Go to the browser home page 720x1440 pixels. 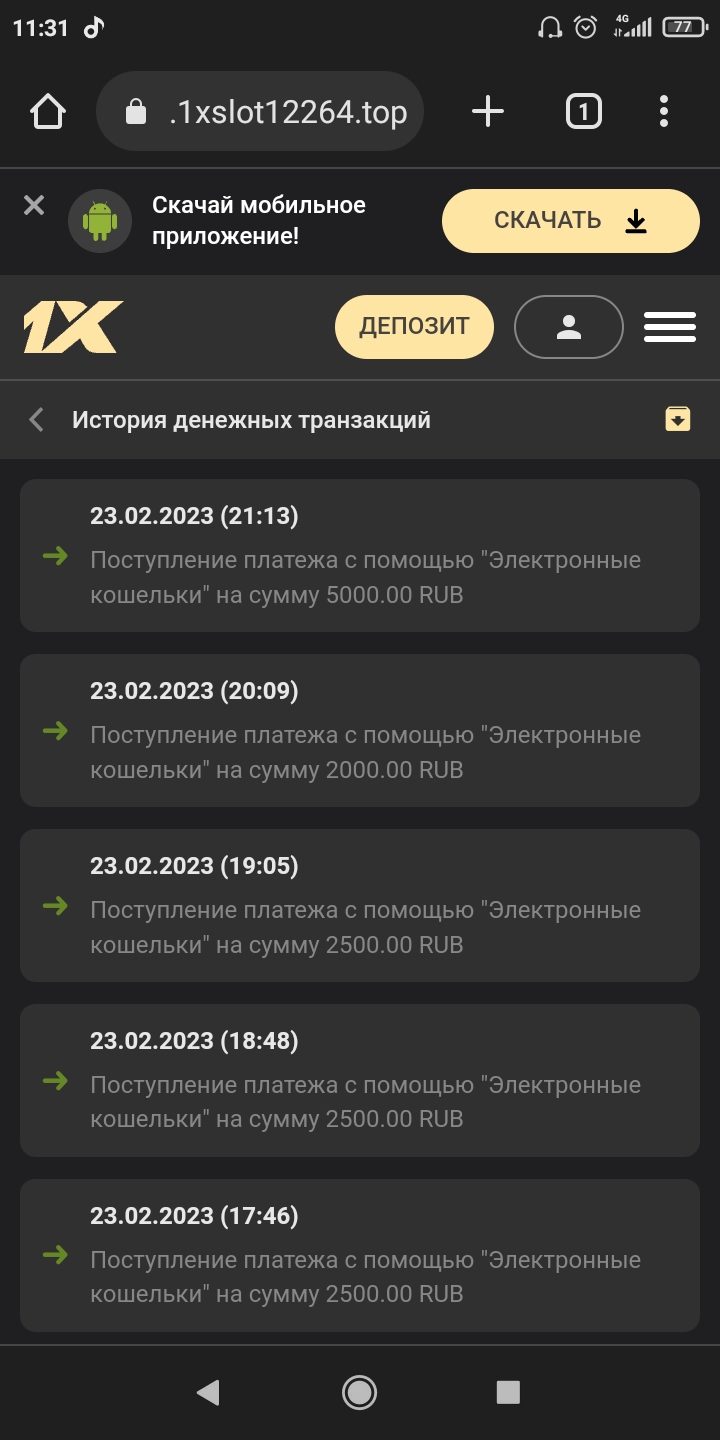click(x=48, y=111)
